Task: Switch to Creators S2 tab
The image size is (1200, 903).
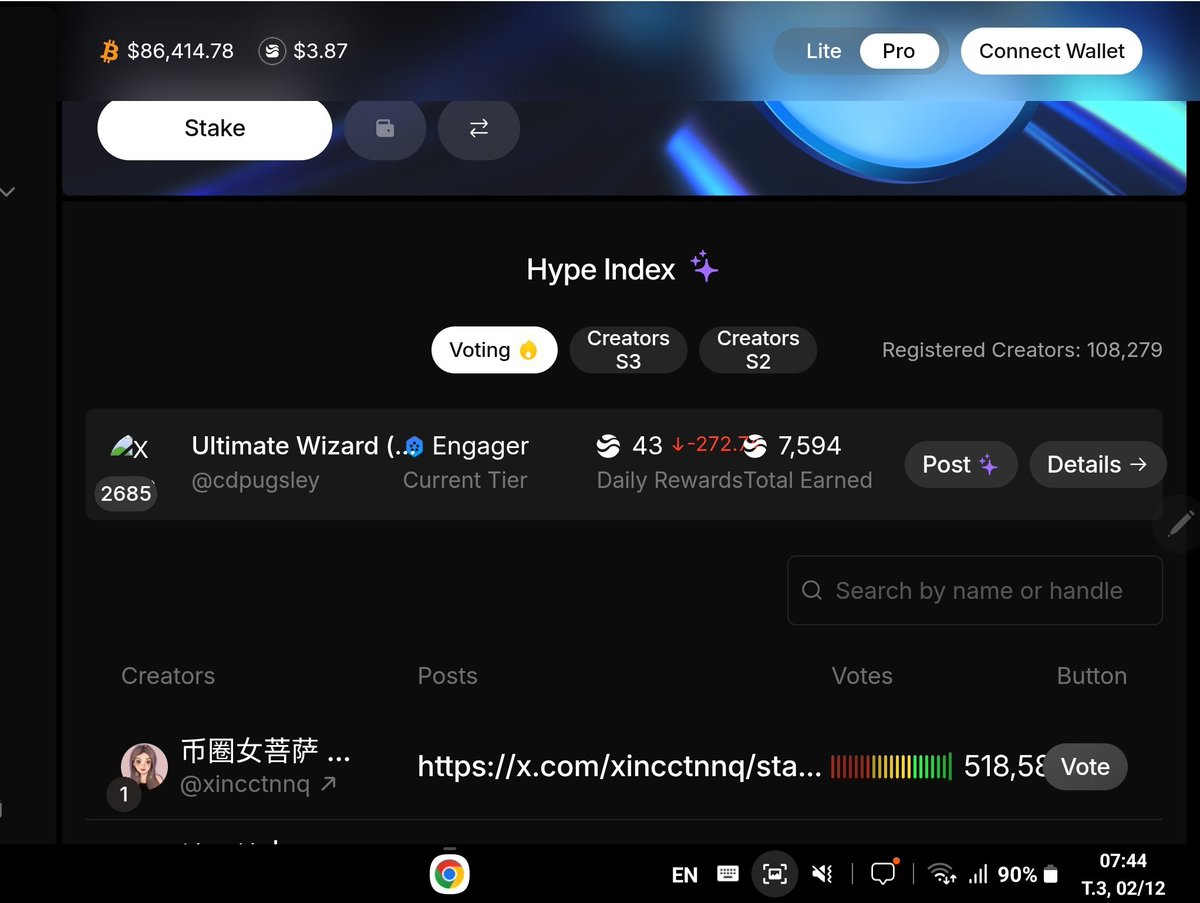Action: pos(758,350)
